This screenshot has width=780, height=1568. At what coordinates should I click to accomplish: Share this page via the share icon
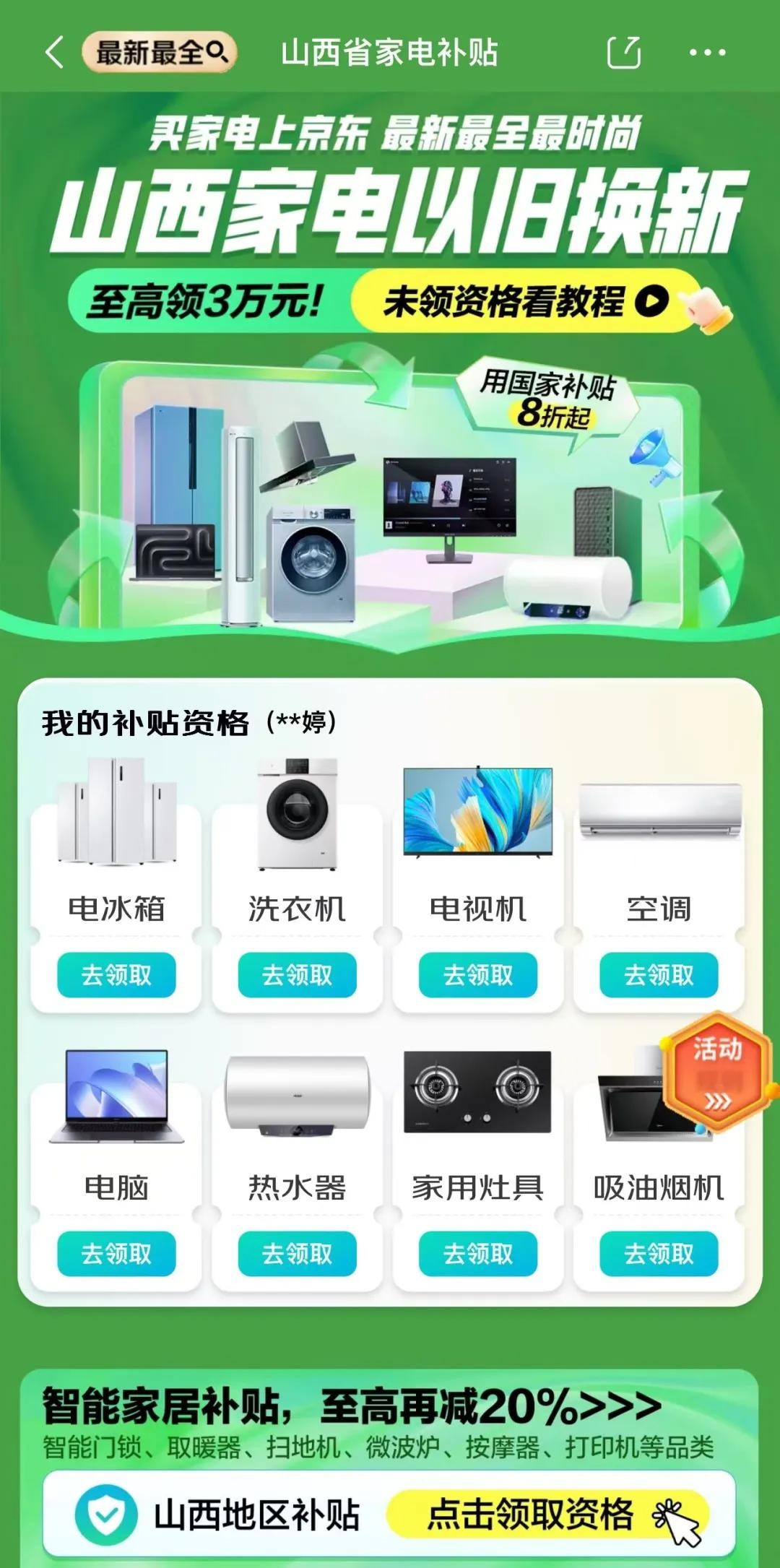click(624, 53)
